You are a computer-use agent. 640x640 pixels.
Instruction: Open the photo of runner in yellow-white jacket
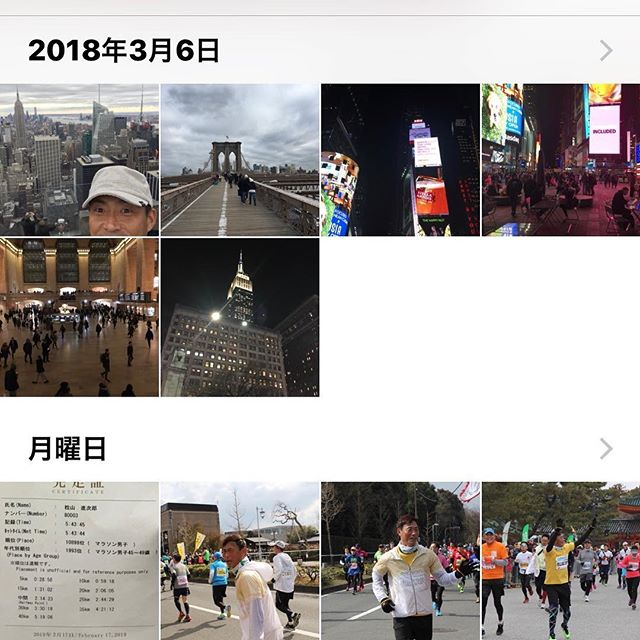click(400, 560)
